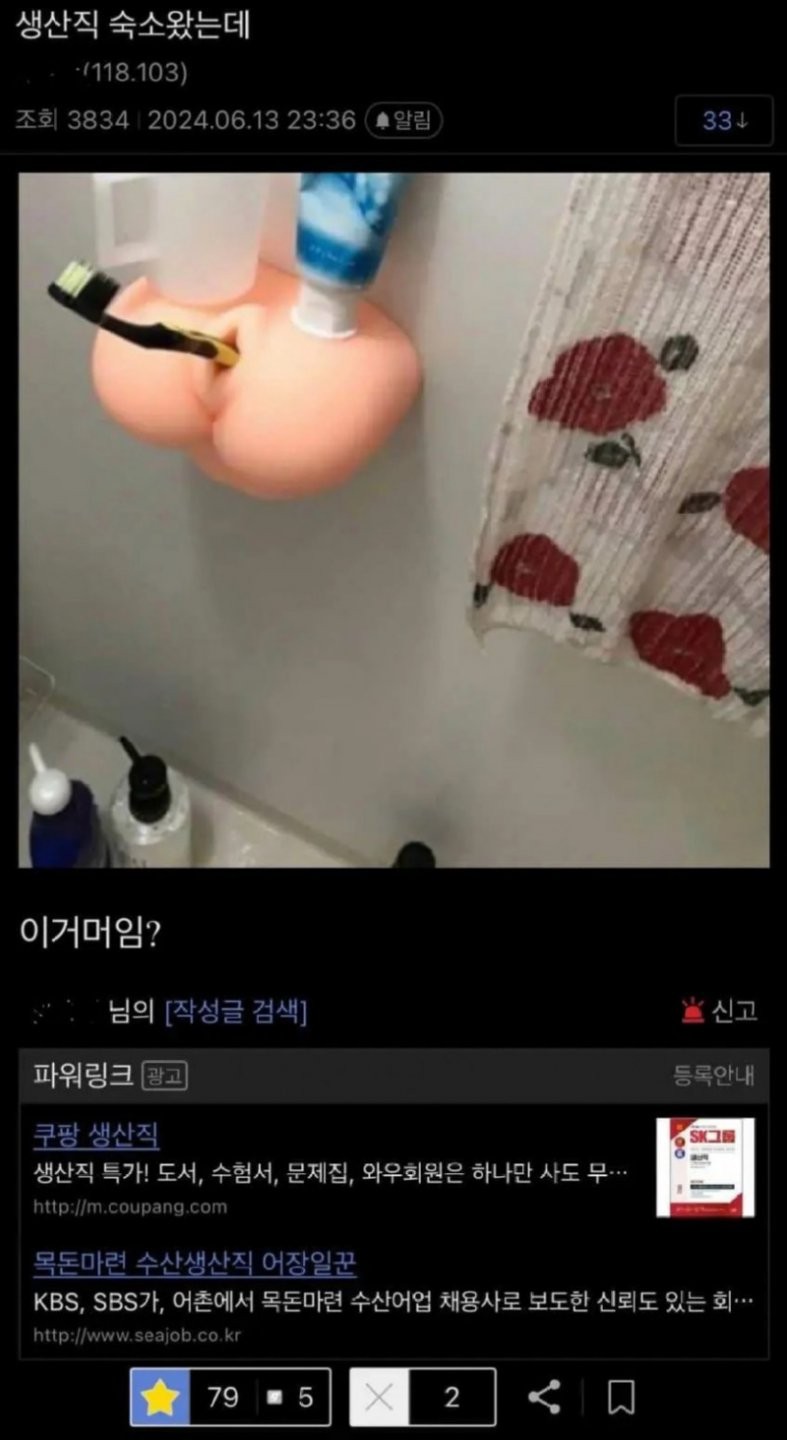Screen dimensions: 787x1440
Task: Report this post with 신고
Action: point(720,1011)
